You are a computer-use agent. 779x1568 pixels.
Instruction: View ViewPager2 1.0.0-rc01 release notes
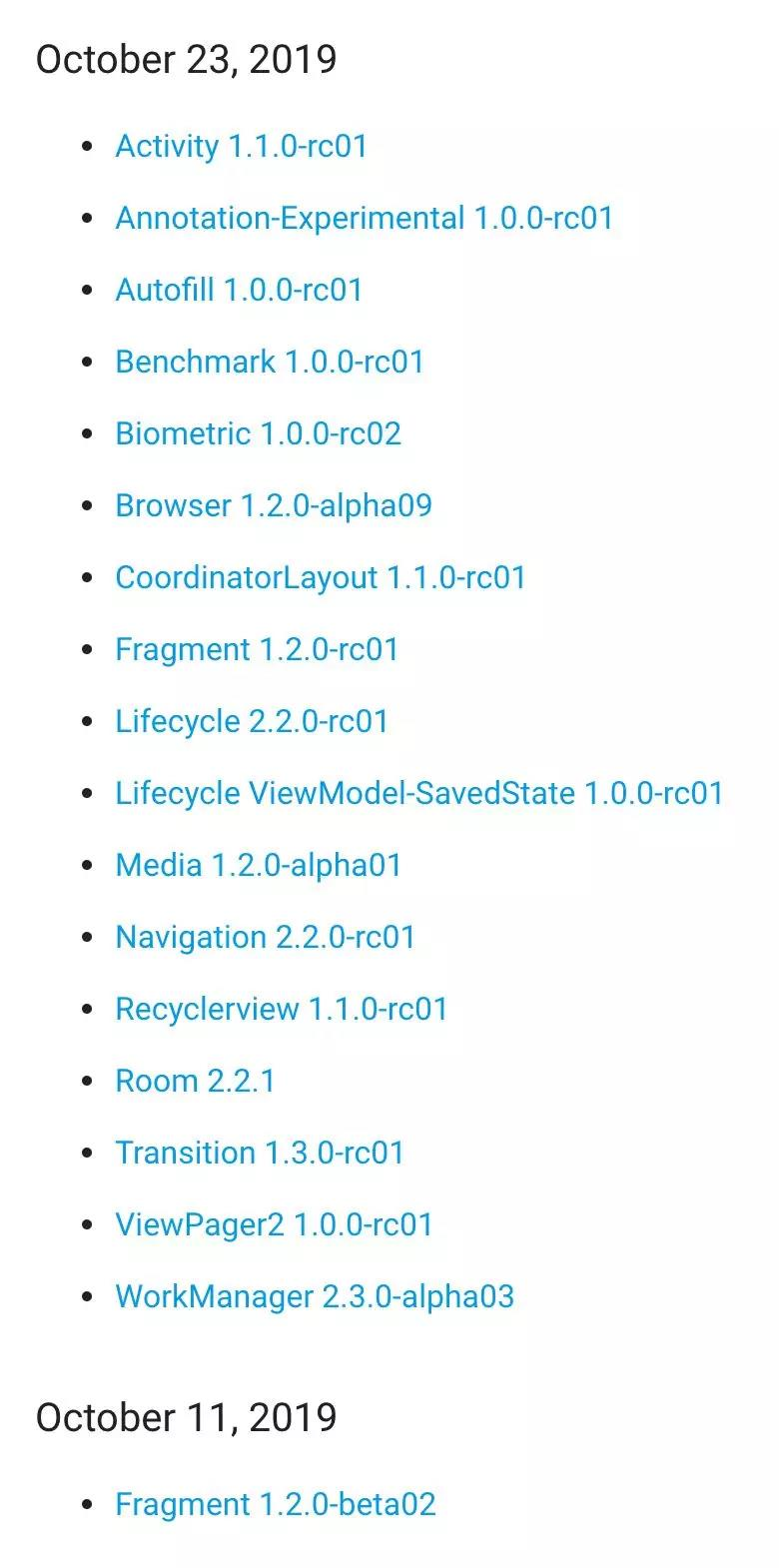click(x=274, y=1224)
